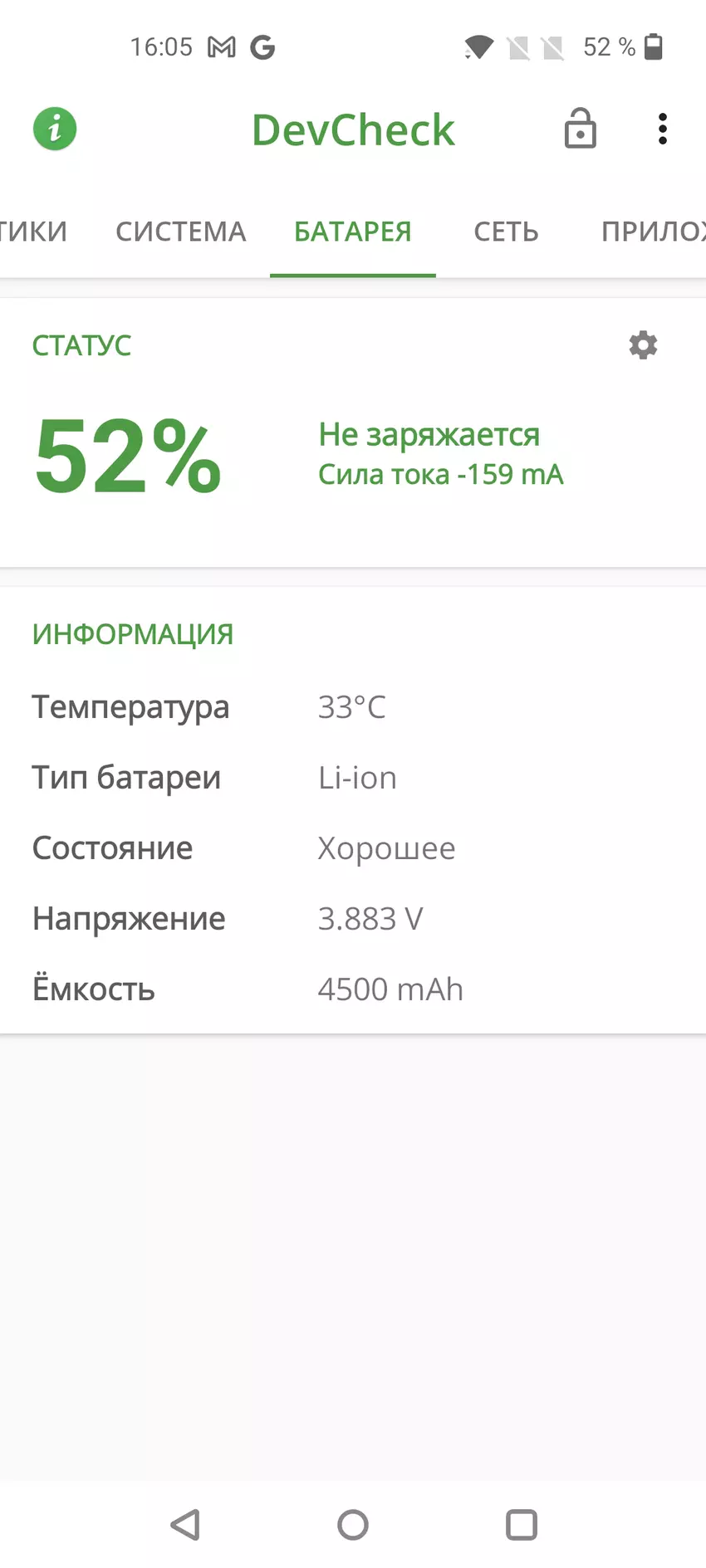
Task: Select the БАТАРЕЯ tab
Action: pos(352,232)
